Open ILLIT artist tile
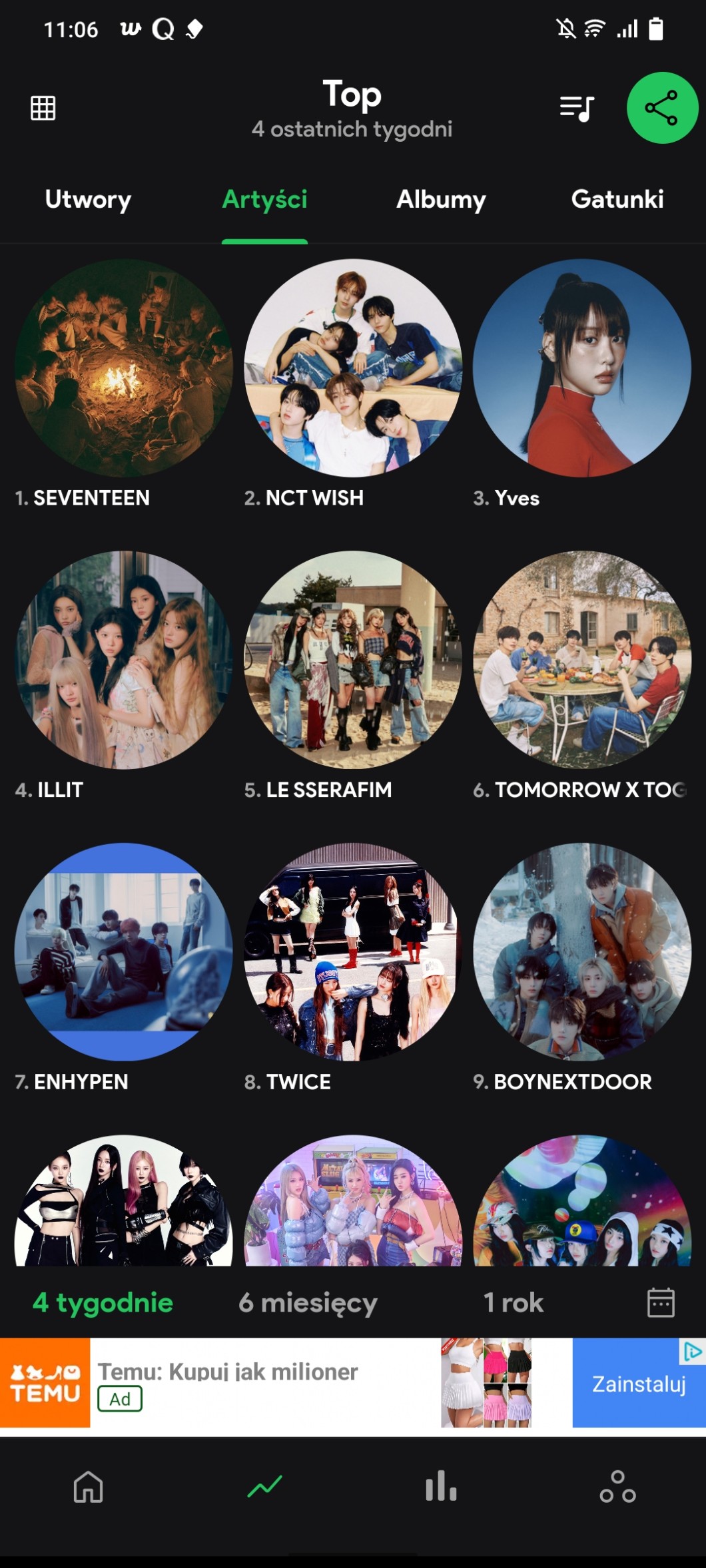 click(x=124, y=660)
